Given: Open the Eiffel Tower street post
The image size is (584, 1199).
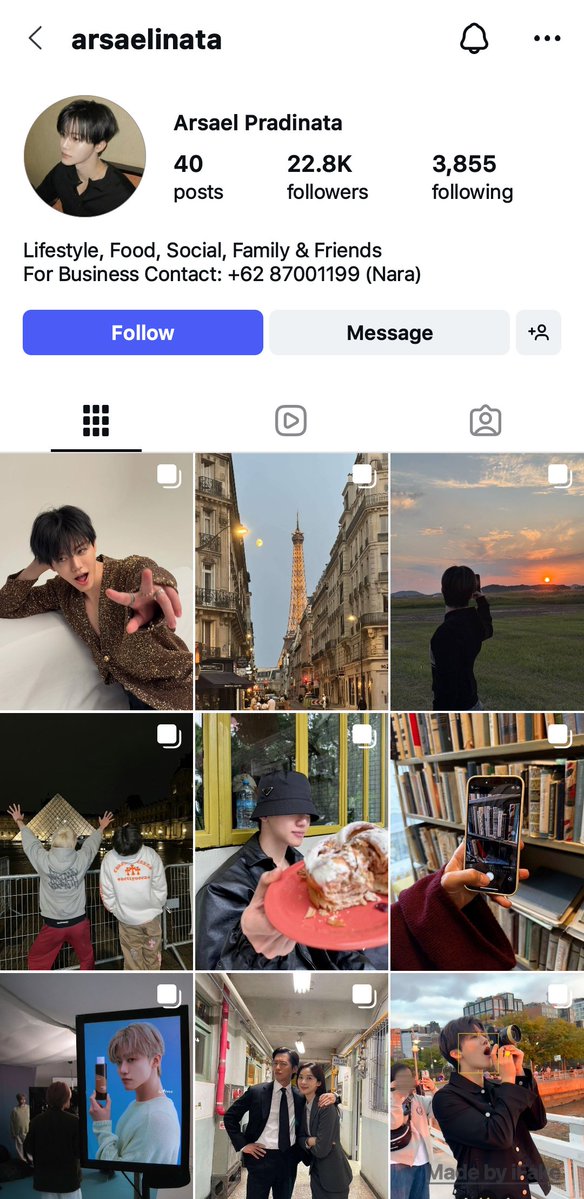Looking at the screenshot, I should click(x=291, y=581).
